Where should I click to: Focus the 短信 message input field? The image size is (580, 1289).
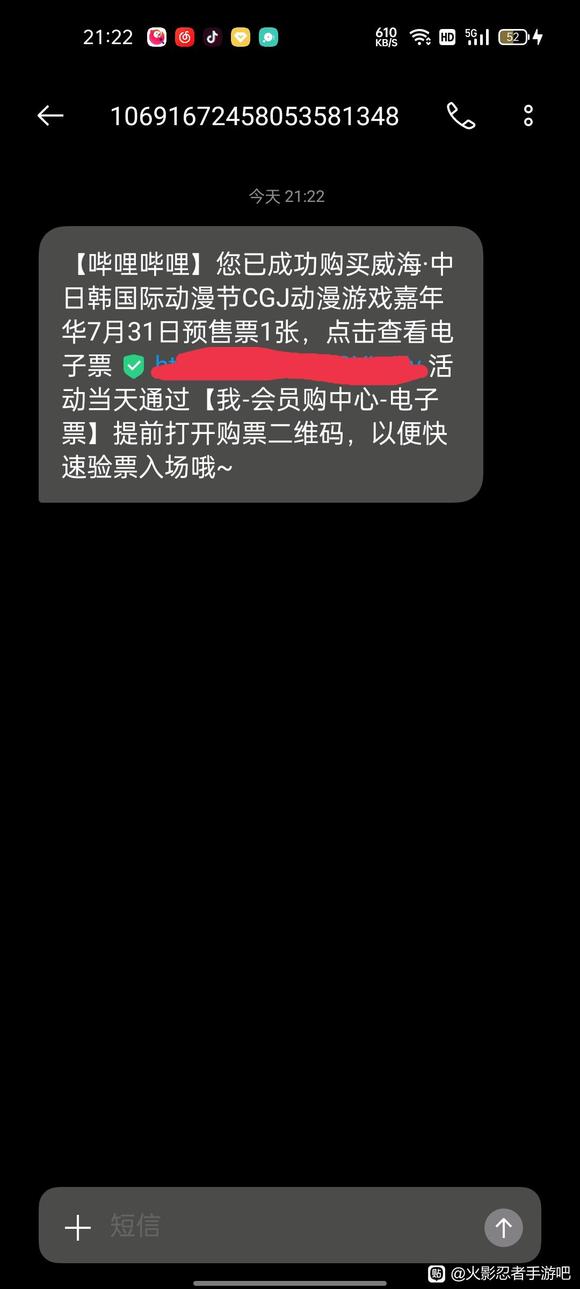pyautogui.click(x=290, y=1226)
